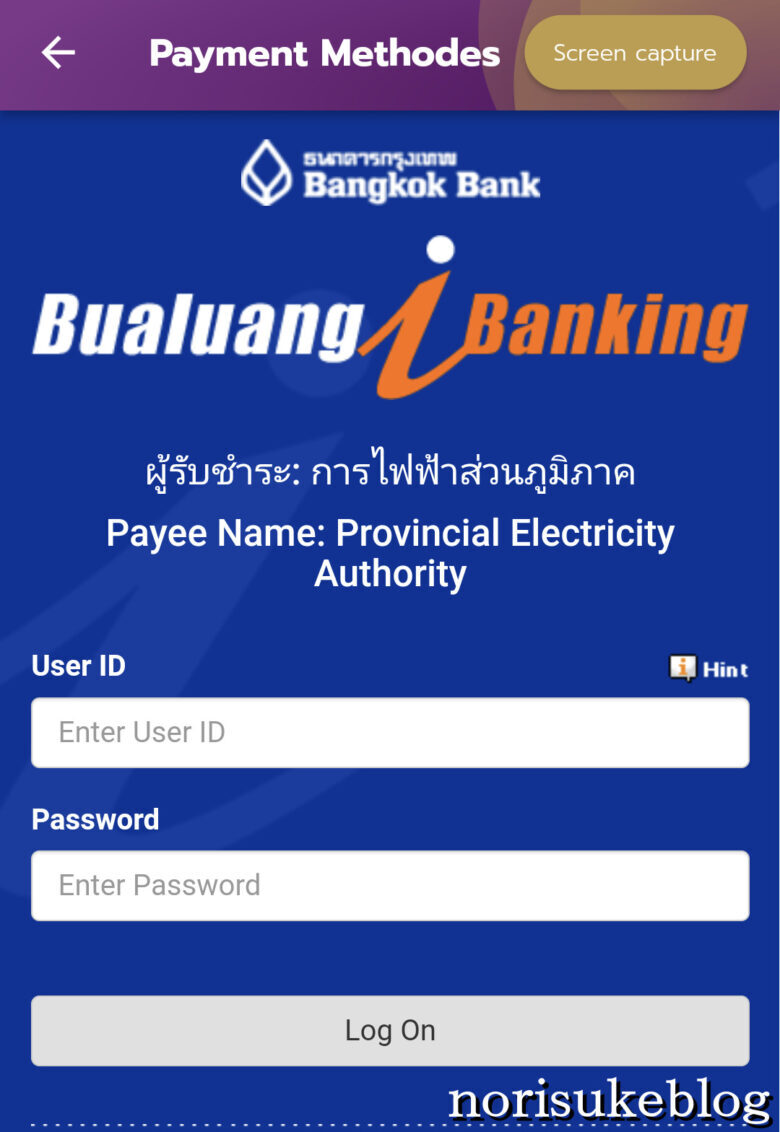Tap the Log On button

click(x=390, y=1030)
